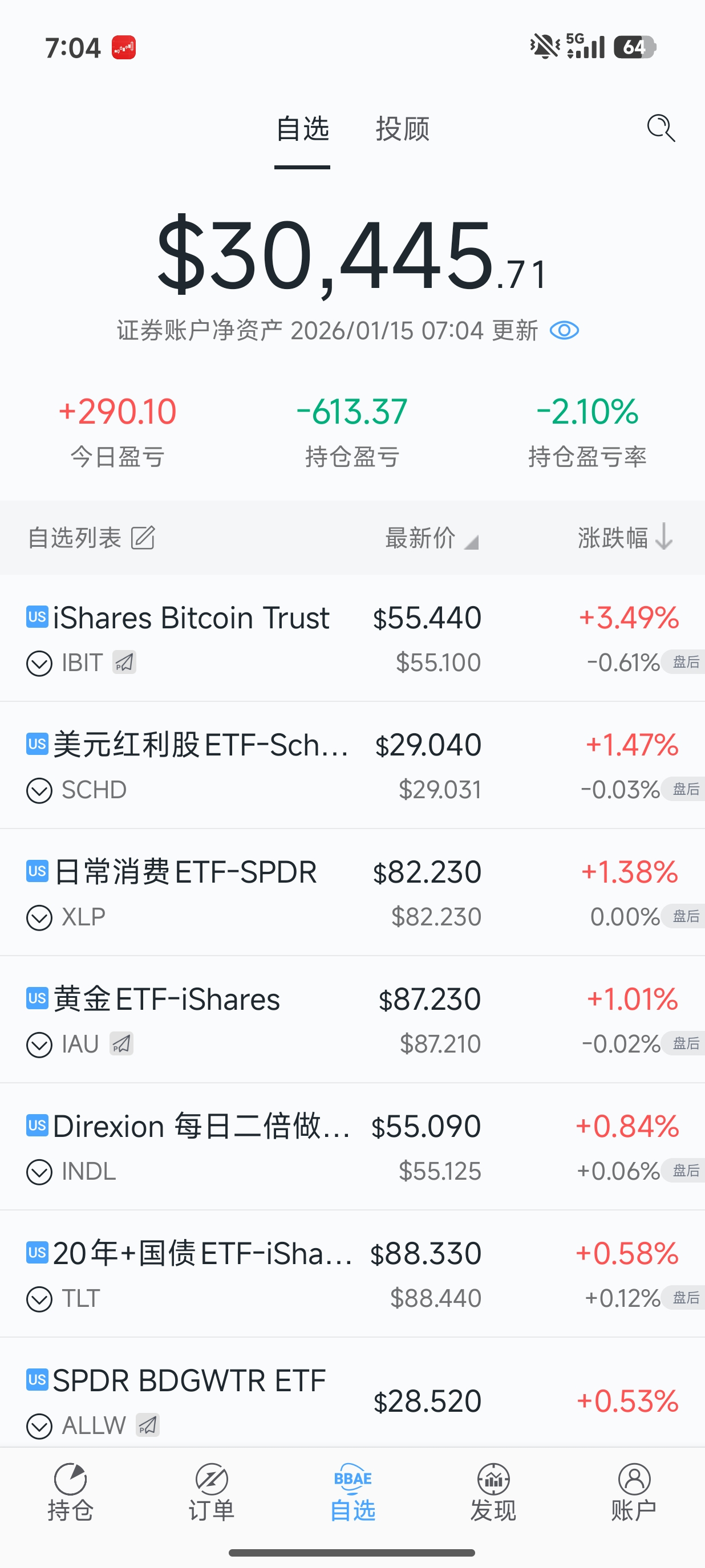Go to the 持仓 tab
Image resolution: width=705 pixels, height=1568 pixels.
tap(71, 1492)
